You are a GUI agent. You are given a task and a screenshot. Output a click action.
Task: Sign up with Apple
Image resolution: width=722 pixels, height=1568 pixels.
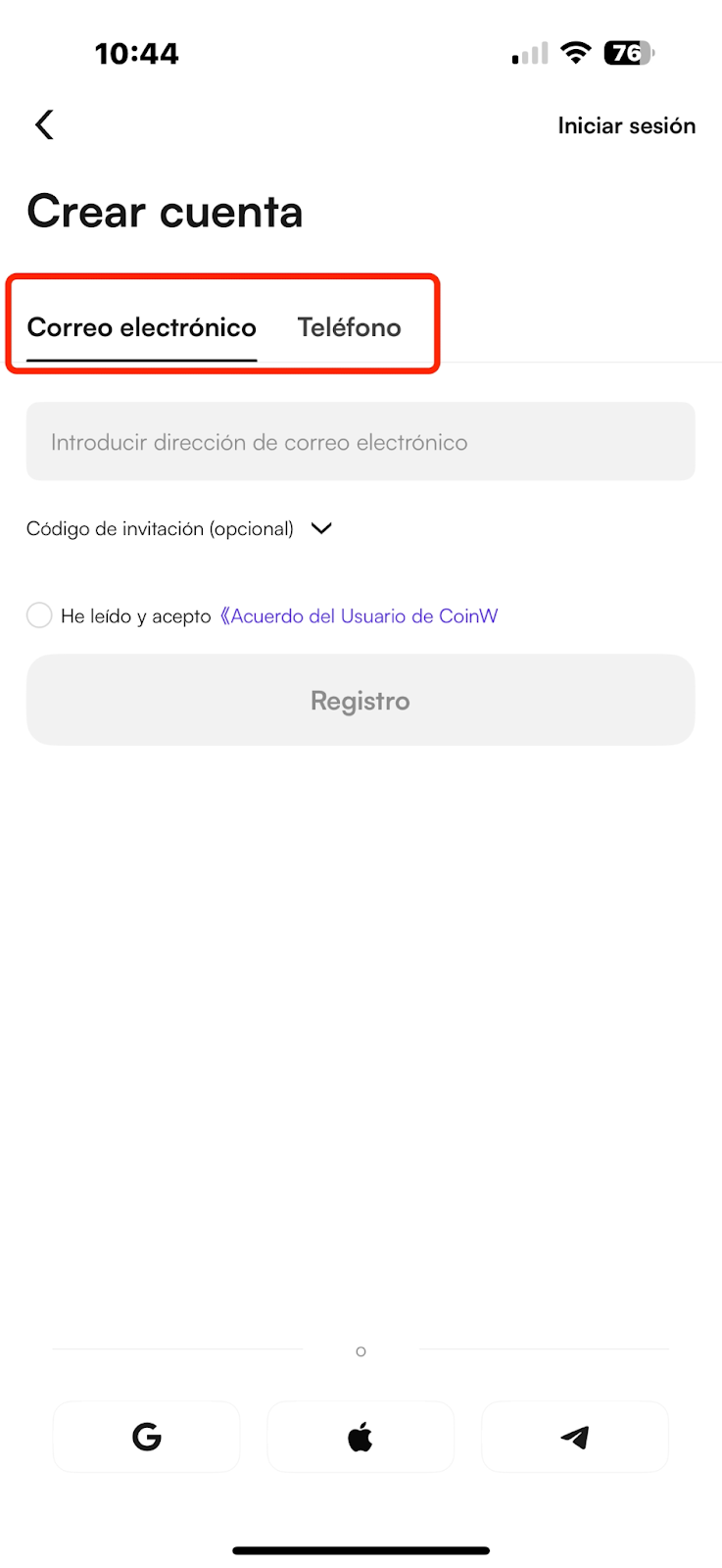click(x=361, y=1437)
